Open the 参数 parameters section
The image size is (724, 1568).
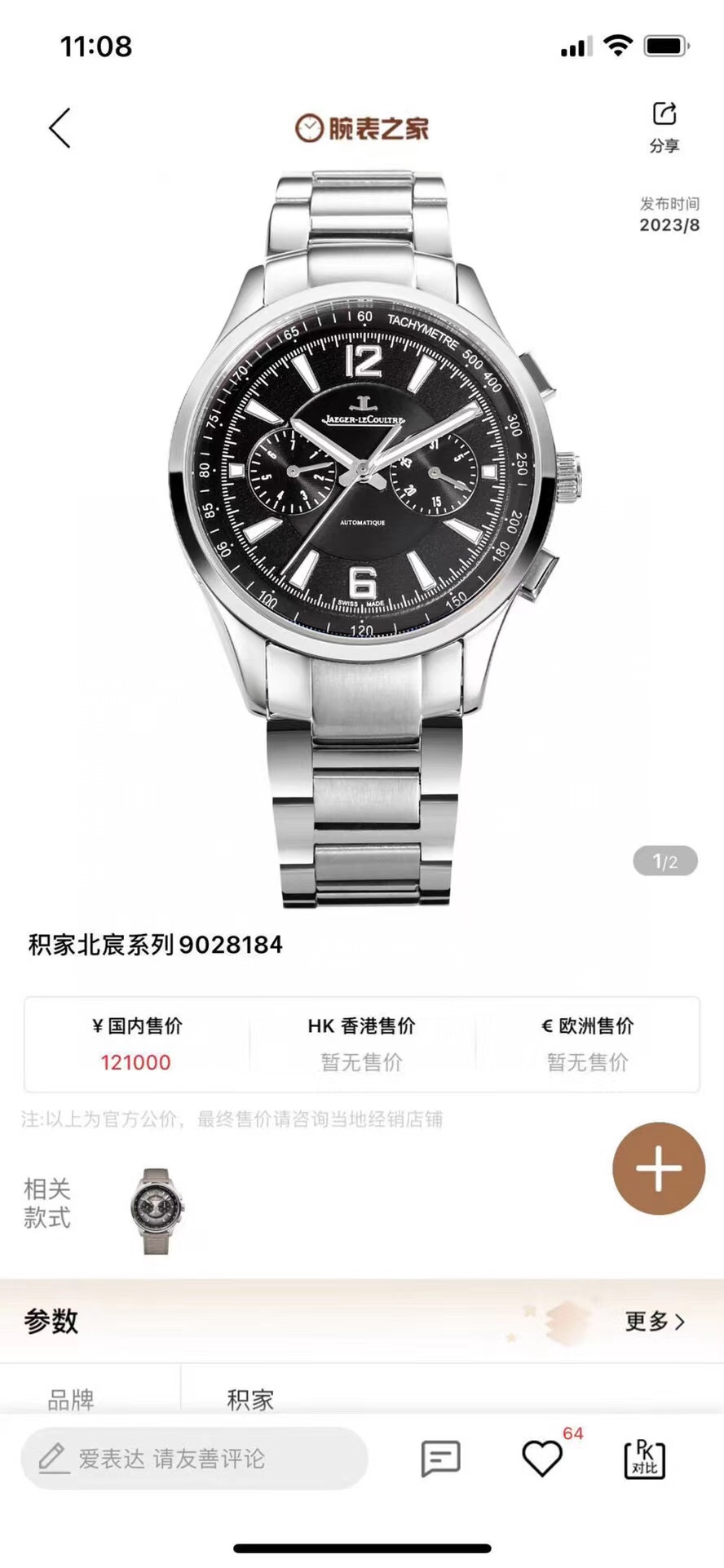51,1322
